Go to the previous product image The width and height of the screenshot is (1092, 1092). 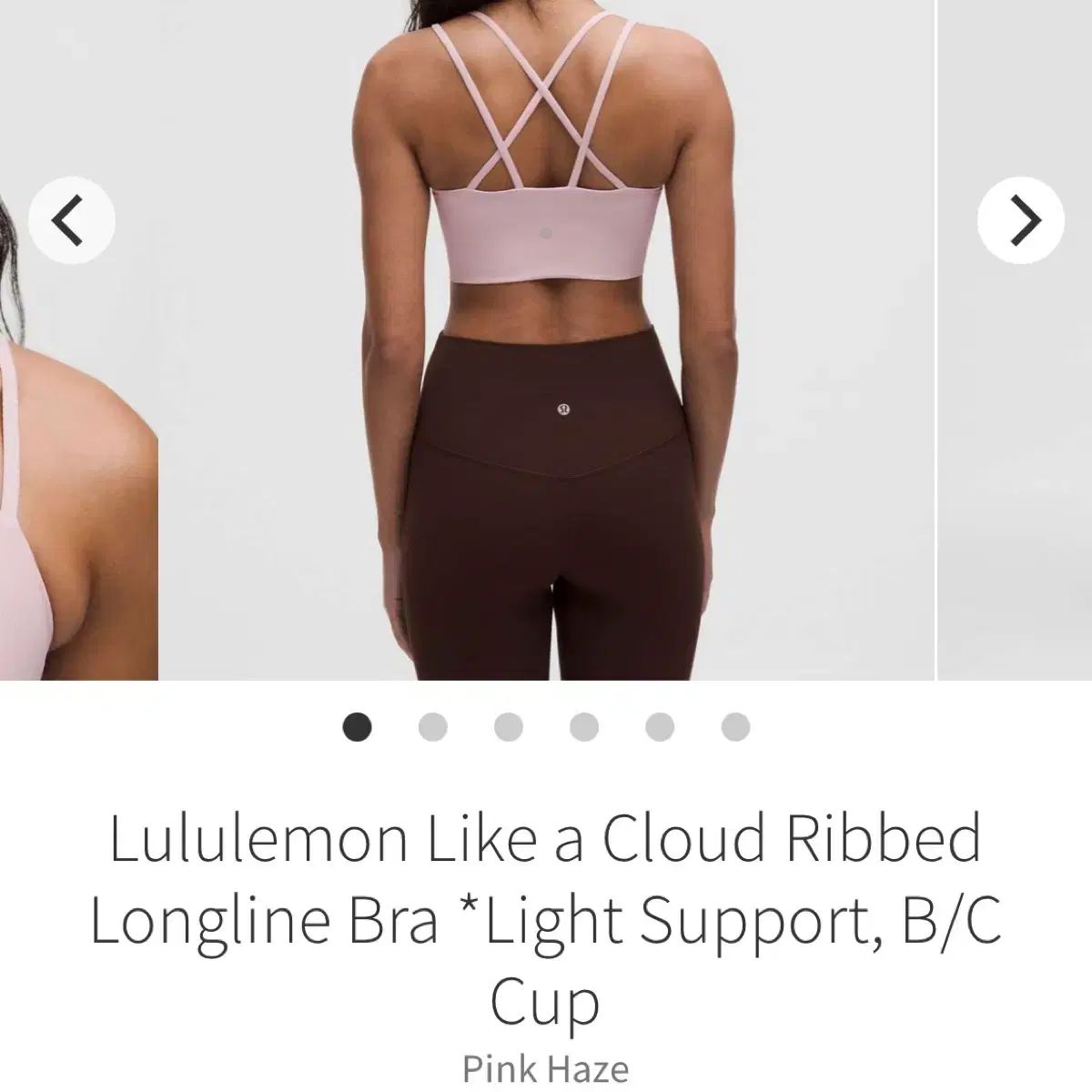click(x=71, y=220)
